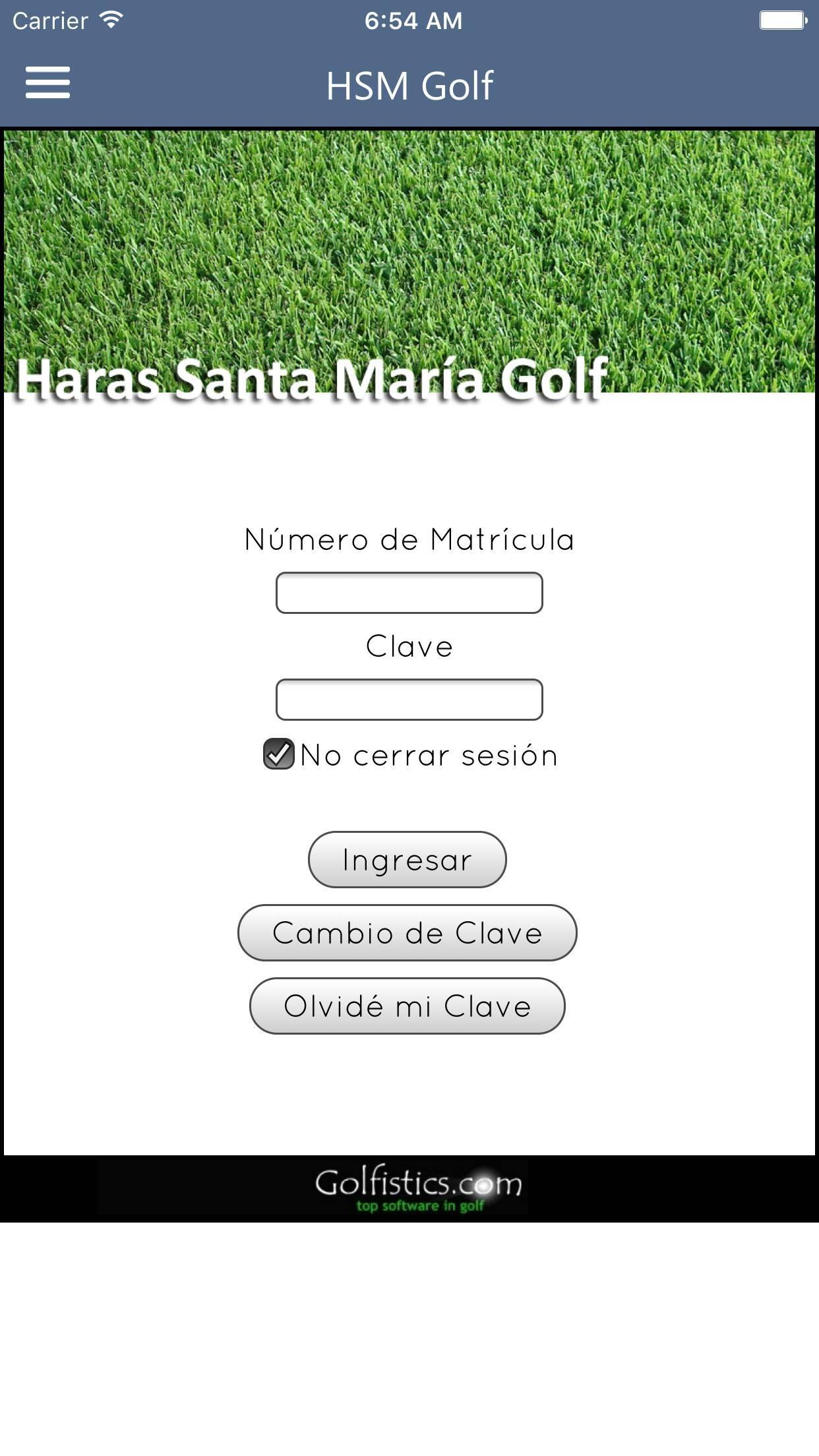Image resolution: width=819 pixels, height=1456 pixels.
Task: Open Cambio de Clave
Action: click(x=407, y=933)
